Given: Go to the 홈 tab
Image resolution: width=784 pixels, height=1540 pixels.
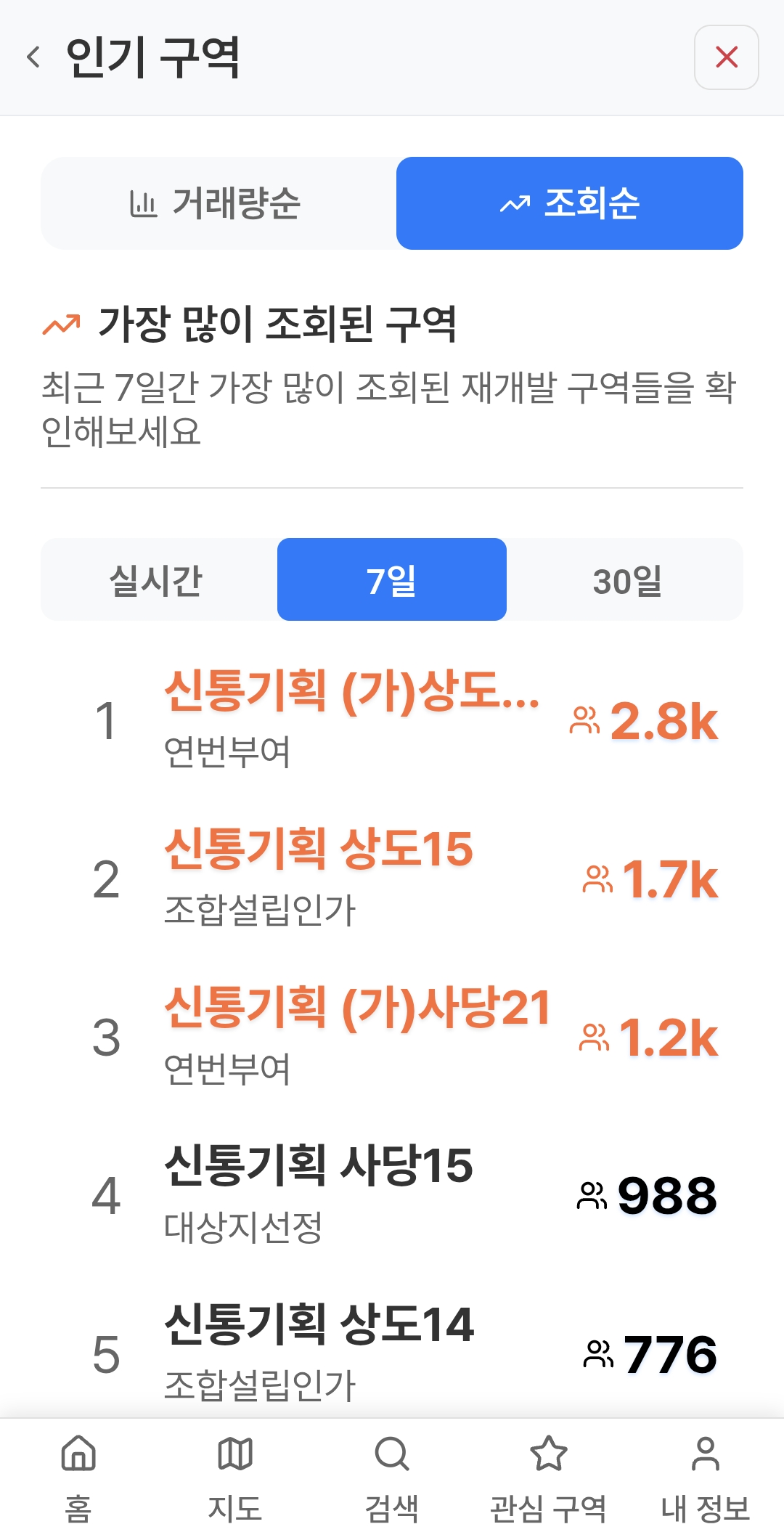Looking at the screenshot, I should [78, 1478].
